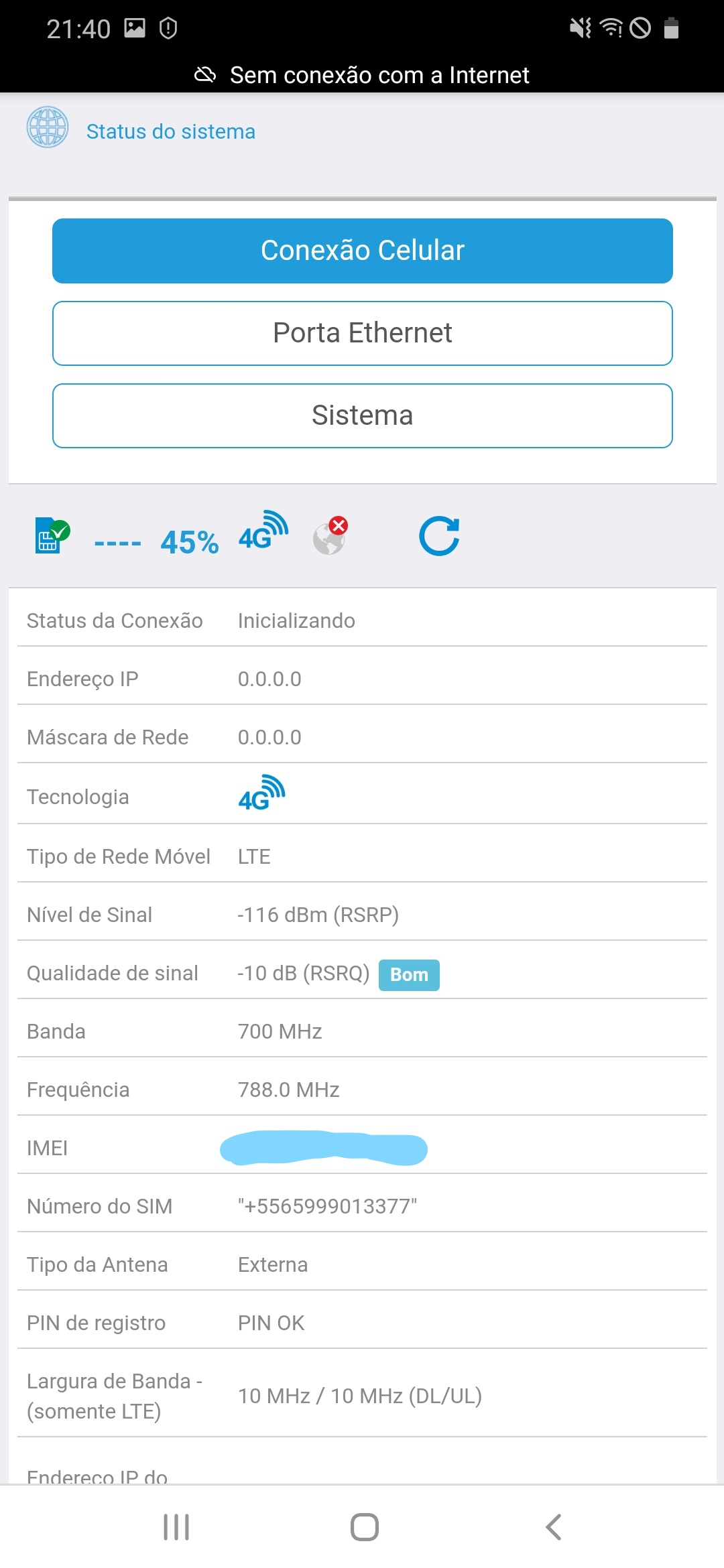The width and height of the screenshot is (724, 1568).
Task: Open recent apps from navigation bar
Action: click(x=176, y=1527)
